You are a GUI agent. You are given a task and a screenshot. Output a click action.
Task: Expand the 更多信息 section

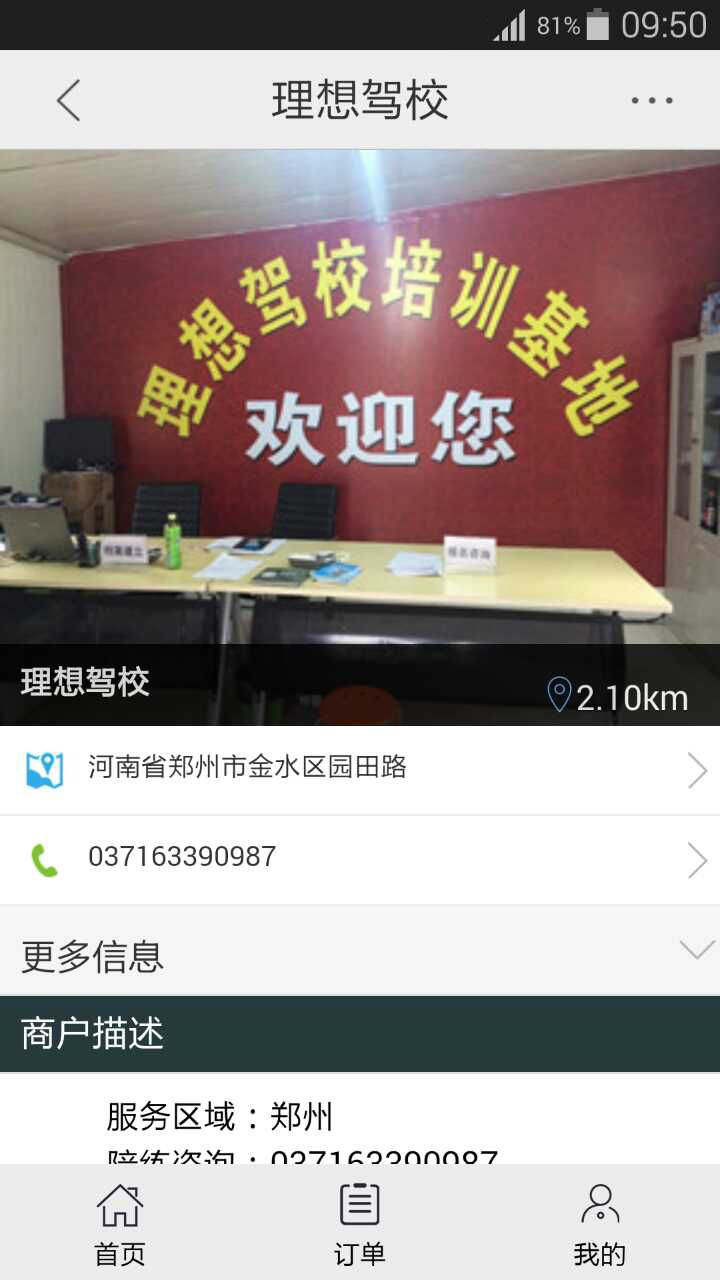pyautogui.click(x=360, y=953)
